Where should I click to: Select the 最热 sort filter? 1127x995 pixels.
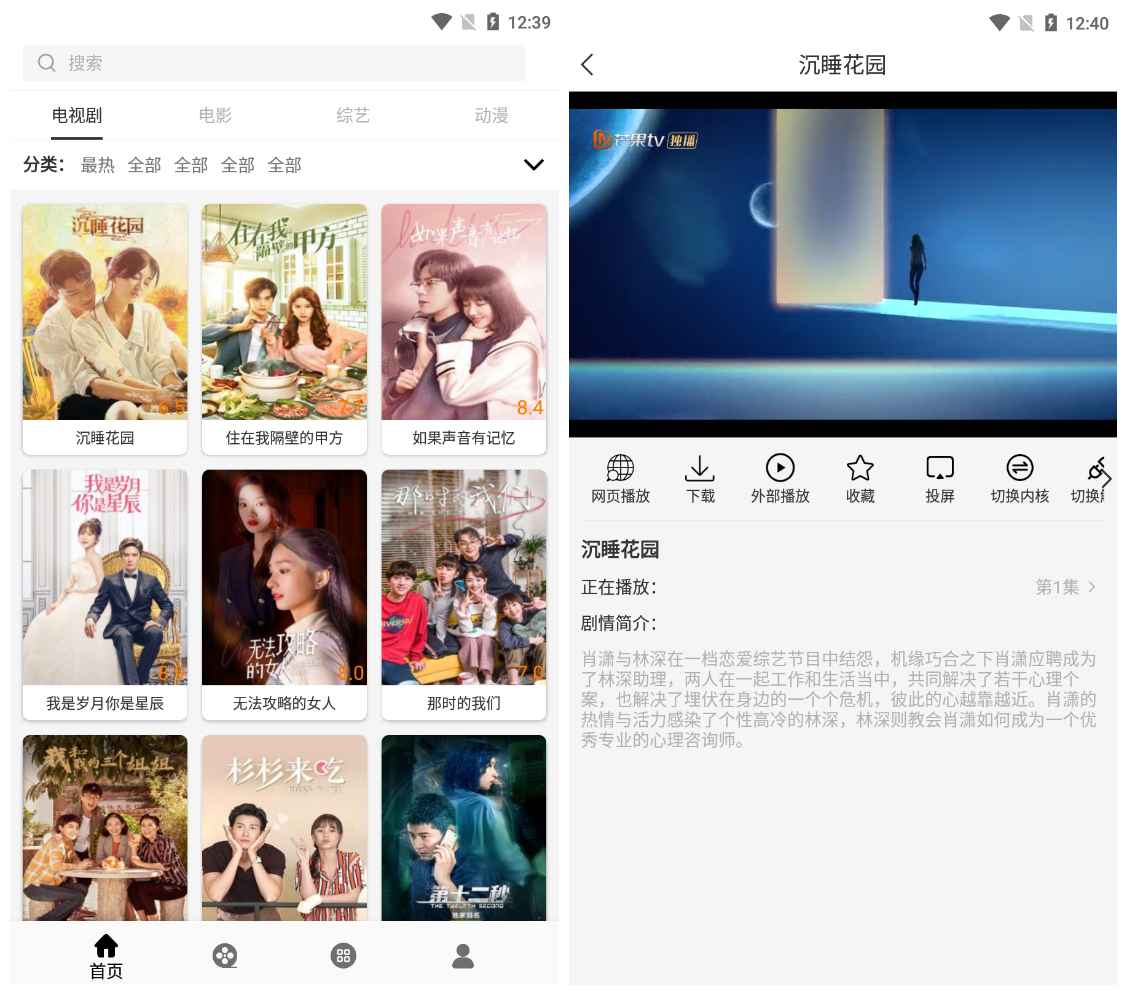[x=98, y=165]
